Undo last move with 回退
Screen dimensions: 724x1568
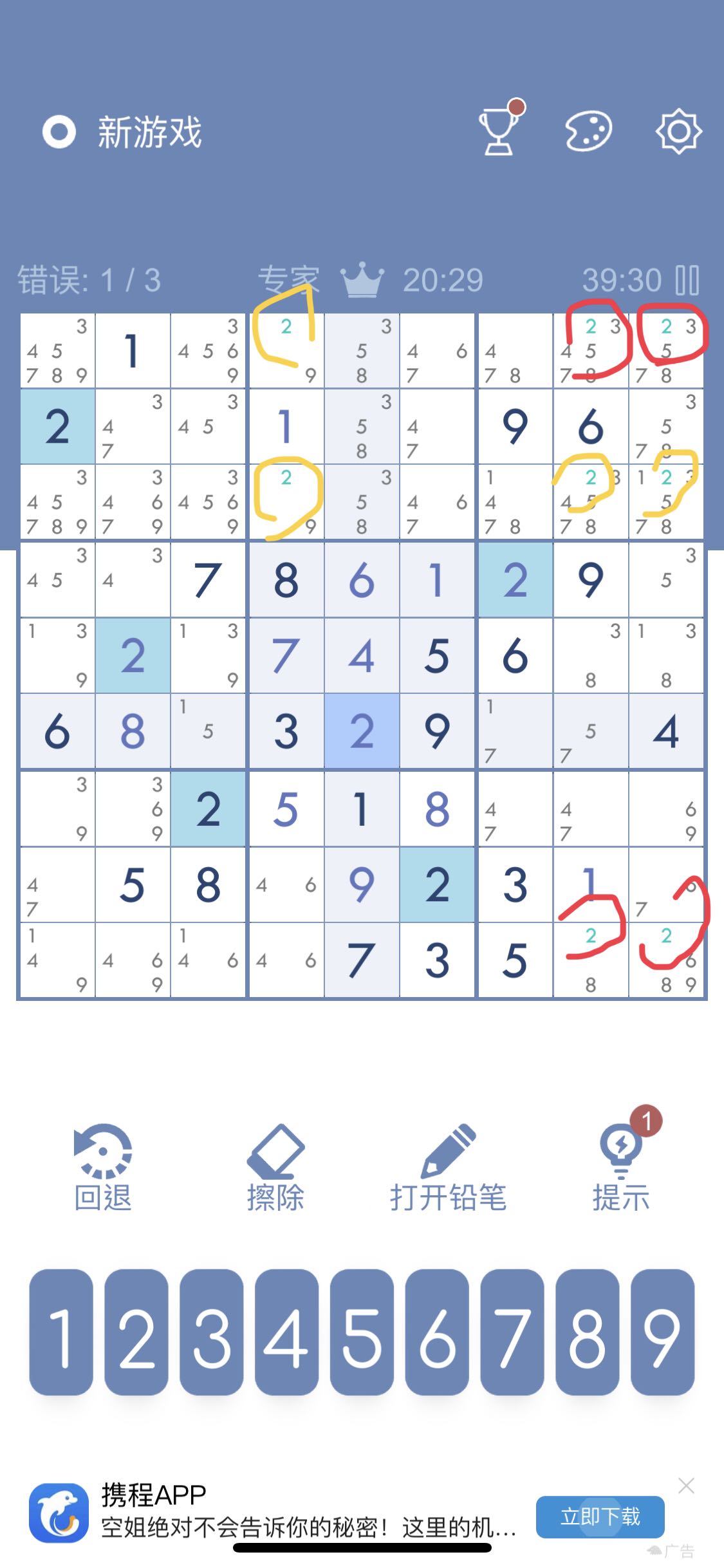103,1169
